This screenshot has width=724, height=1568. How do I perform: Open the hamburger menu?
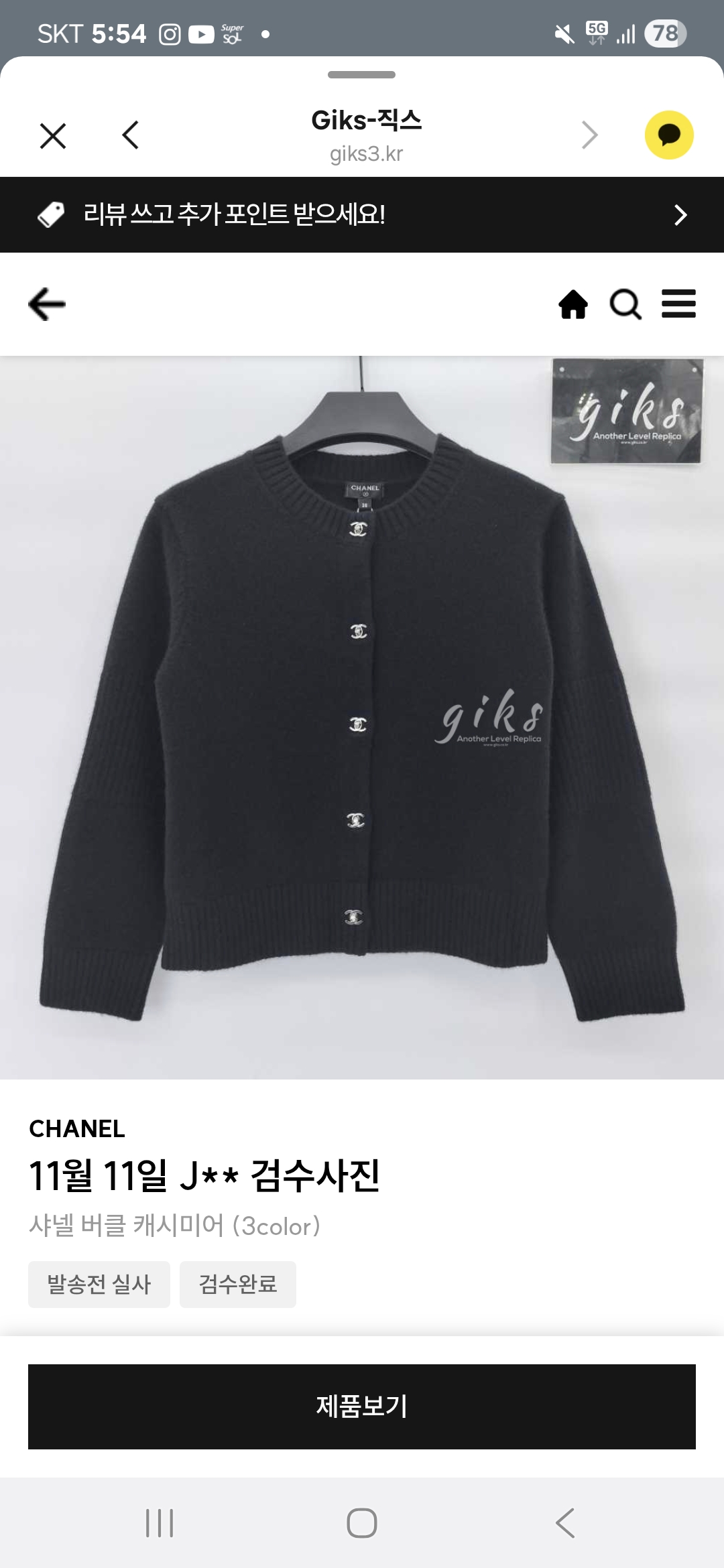678,304
